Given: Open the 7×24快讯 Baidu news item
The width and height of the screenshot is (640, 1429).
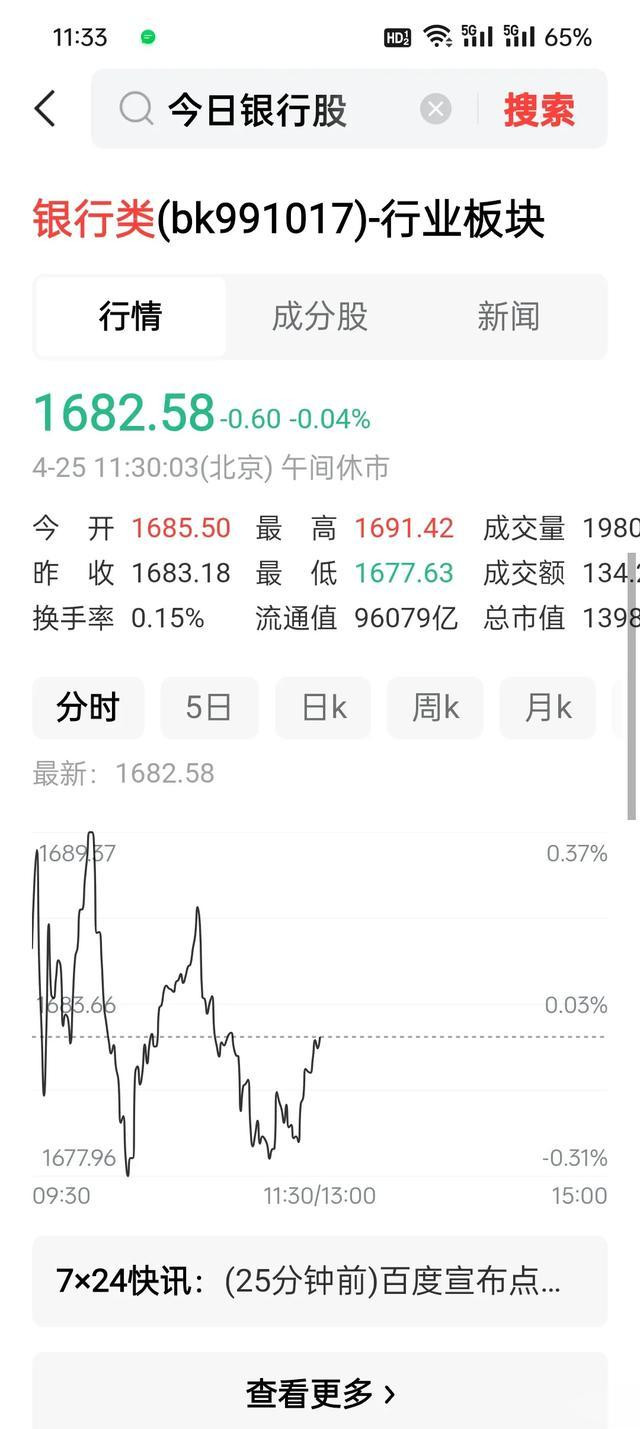Looking at the screenshot, I should [320, 1281].
